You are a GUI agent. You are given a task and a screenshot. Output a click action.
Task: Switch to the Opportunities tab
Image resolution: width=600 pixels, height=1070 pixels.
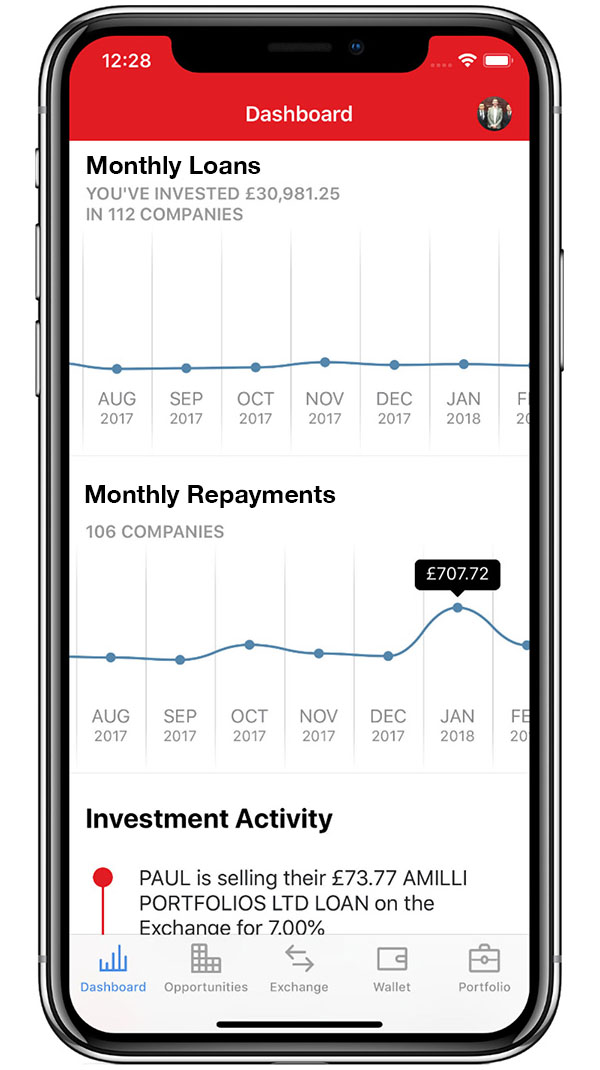pos(206,968)
